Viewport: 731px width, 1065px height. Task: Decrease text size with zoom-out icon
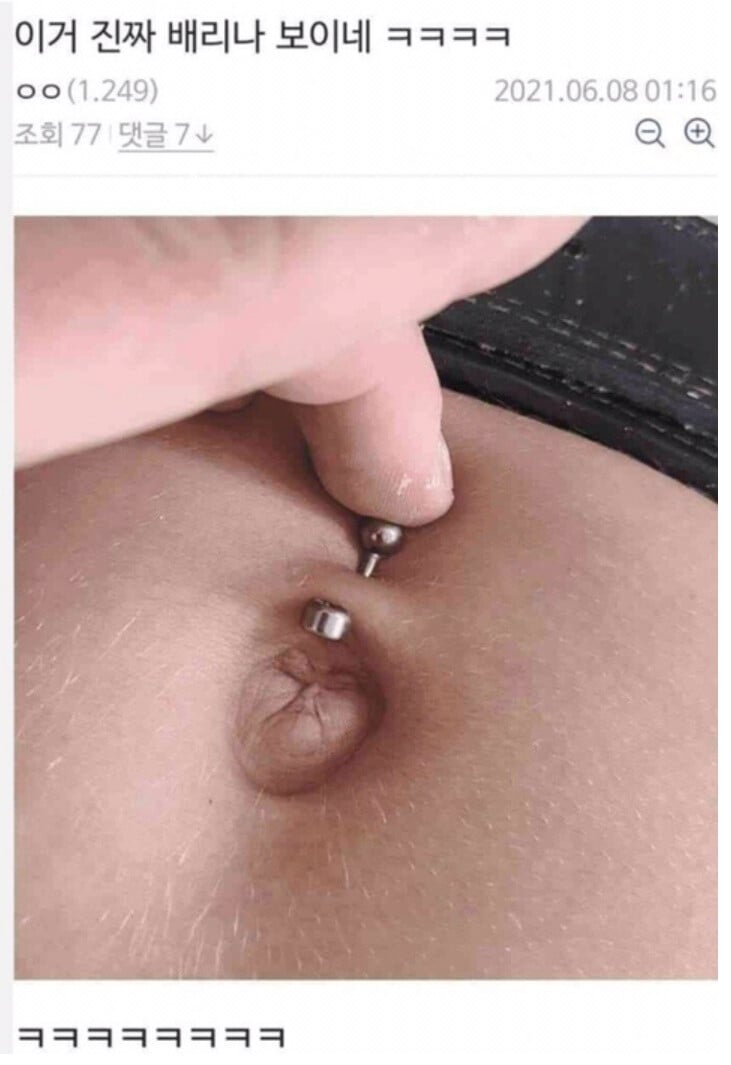(650, 134)
